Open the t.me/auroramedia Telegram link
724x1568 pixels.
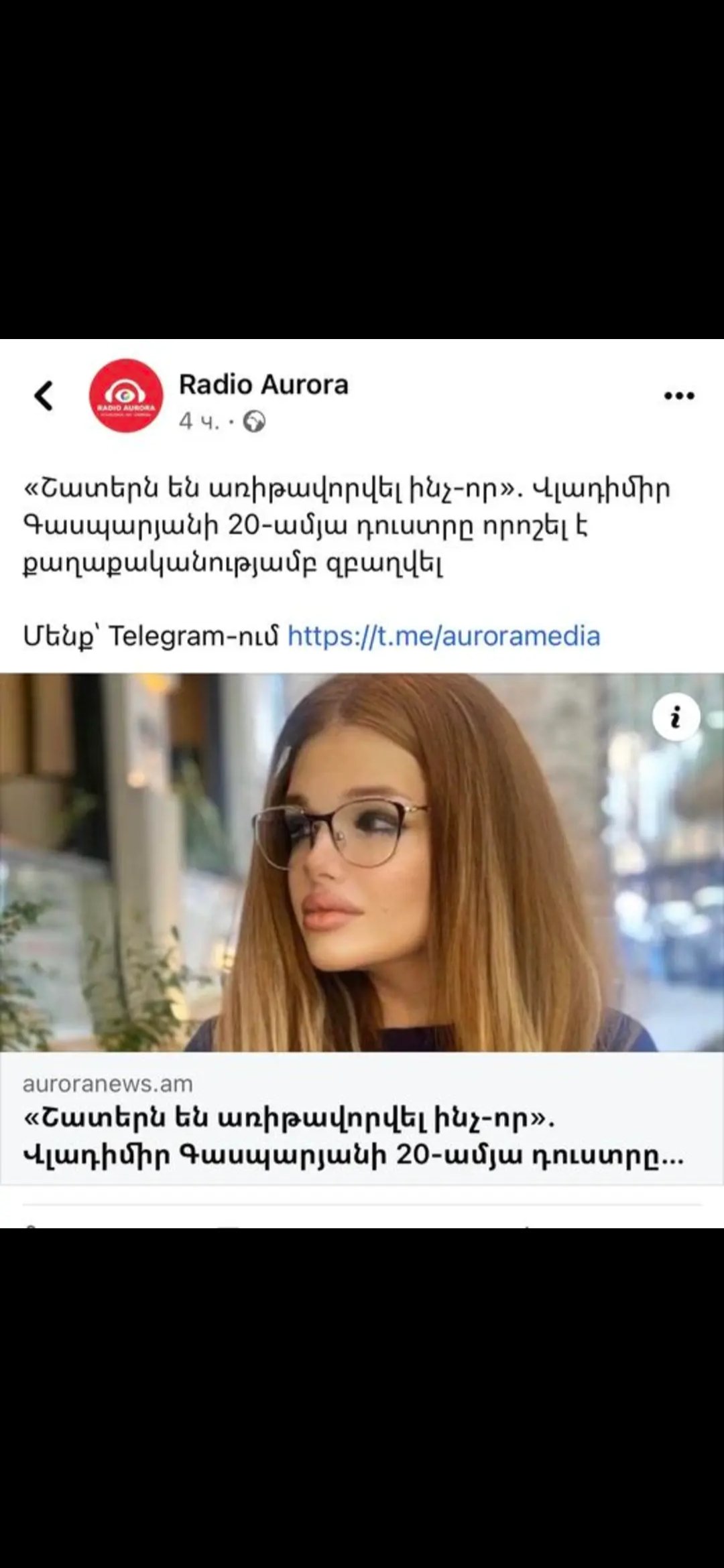coord(443,636)
